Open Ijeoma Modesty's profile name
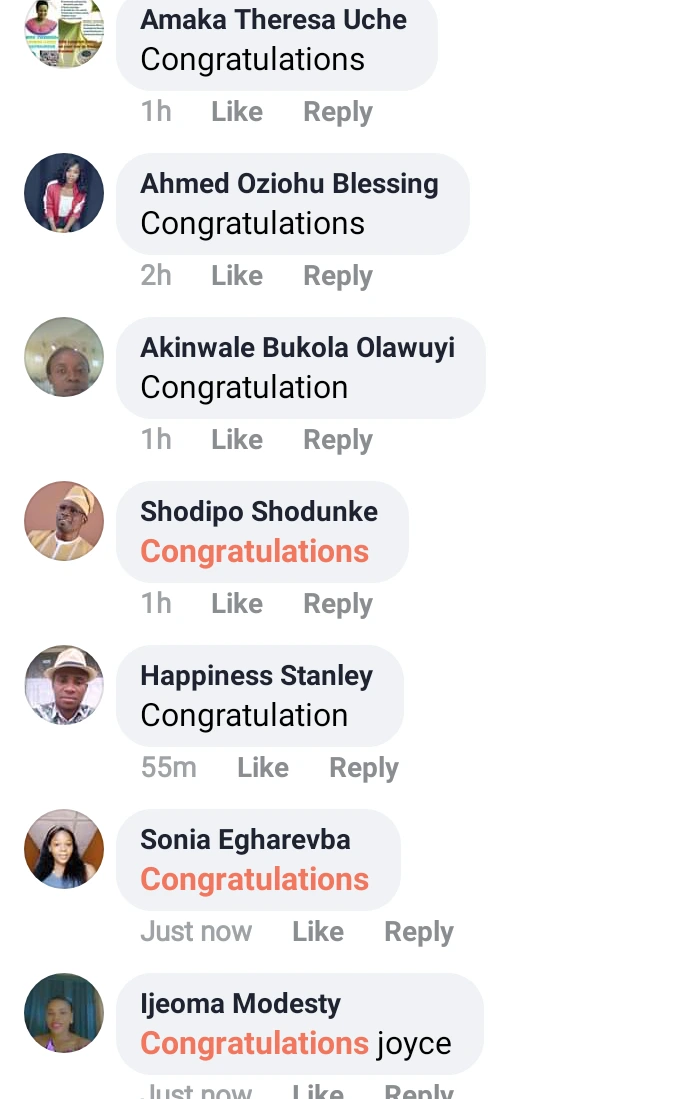696x1099 pixels. (240, 1004)
